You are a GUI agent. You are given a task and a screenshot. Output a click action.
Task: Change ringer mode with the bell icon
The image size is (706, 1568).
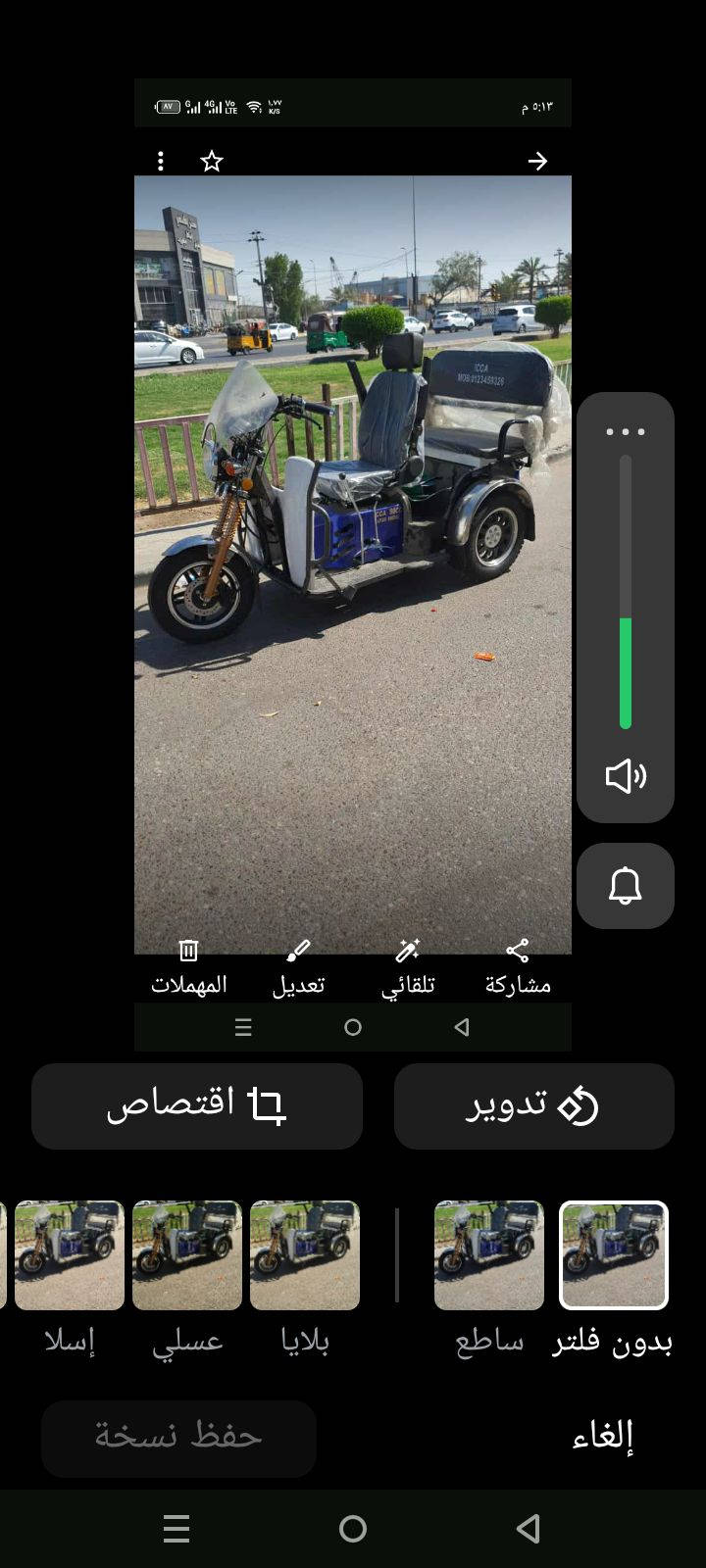click(x=626, y=886)
